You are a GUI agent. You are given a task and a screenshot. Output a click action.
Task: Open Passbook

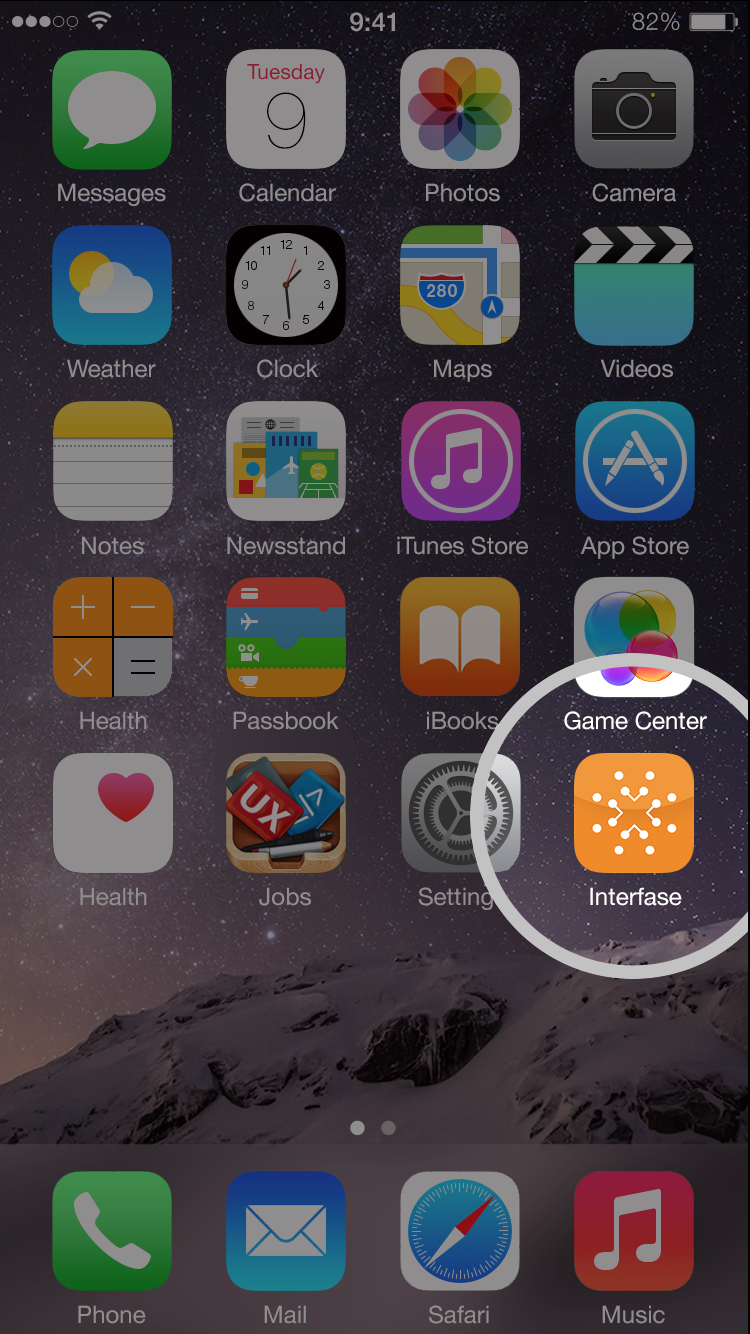286,637
